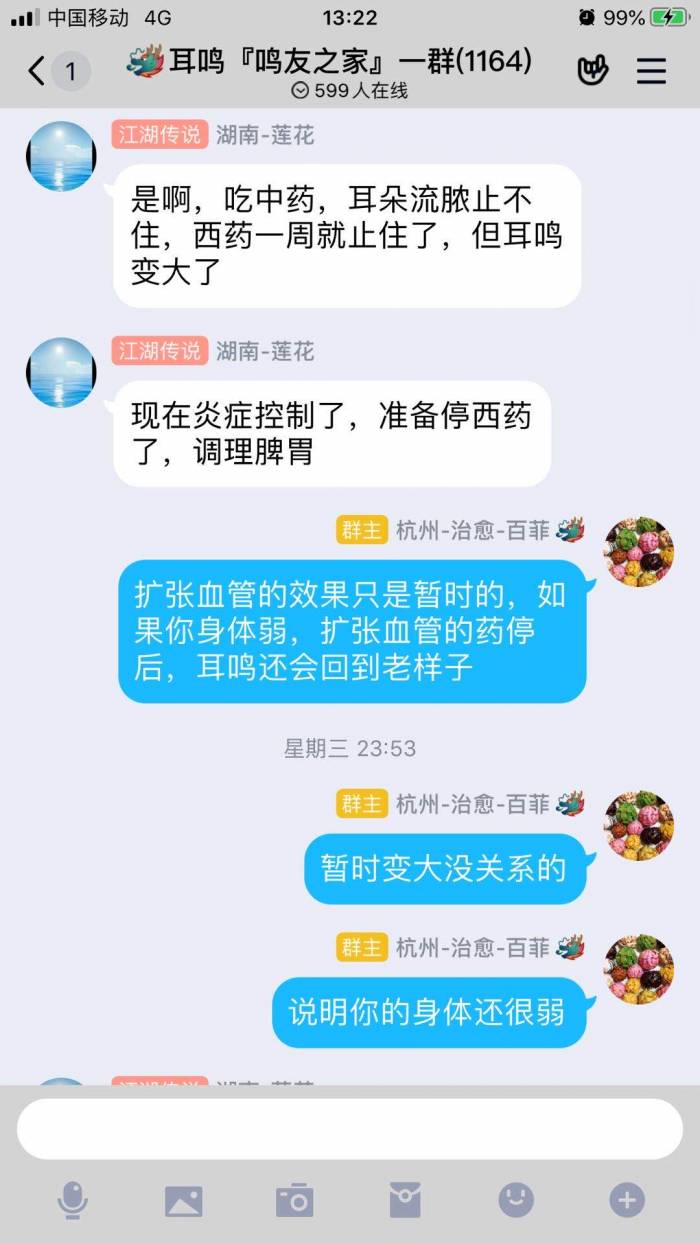Screen dimensions: 700x1244
Task: Open 湖南-莲花's avatar beside 吃中药 message
Action: coord(61,156)
